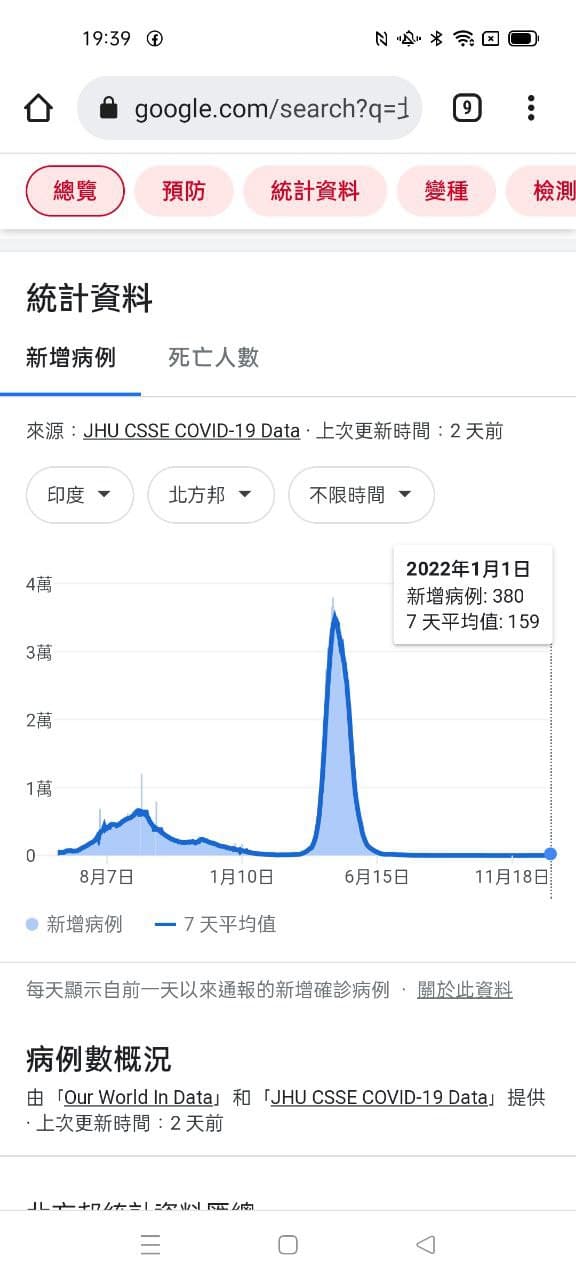Screen dimensions: 576x1280
Task: Expand the 北方邦 region dropdown
Action: point(211,495)
